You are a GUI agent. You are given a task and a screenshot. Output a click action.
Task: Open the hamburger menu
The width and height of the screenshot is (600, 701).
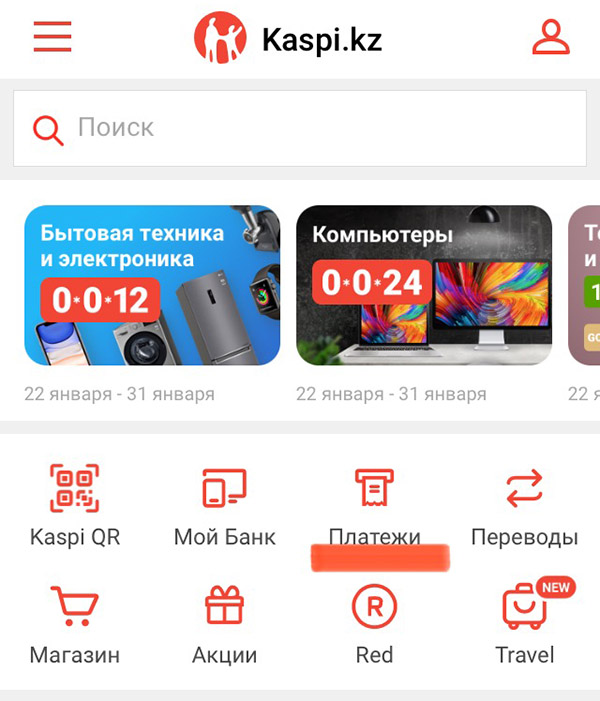pyautogui.click(x=52, y=37)
